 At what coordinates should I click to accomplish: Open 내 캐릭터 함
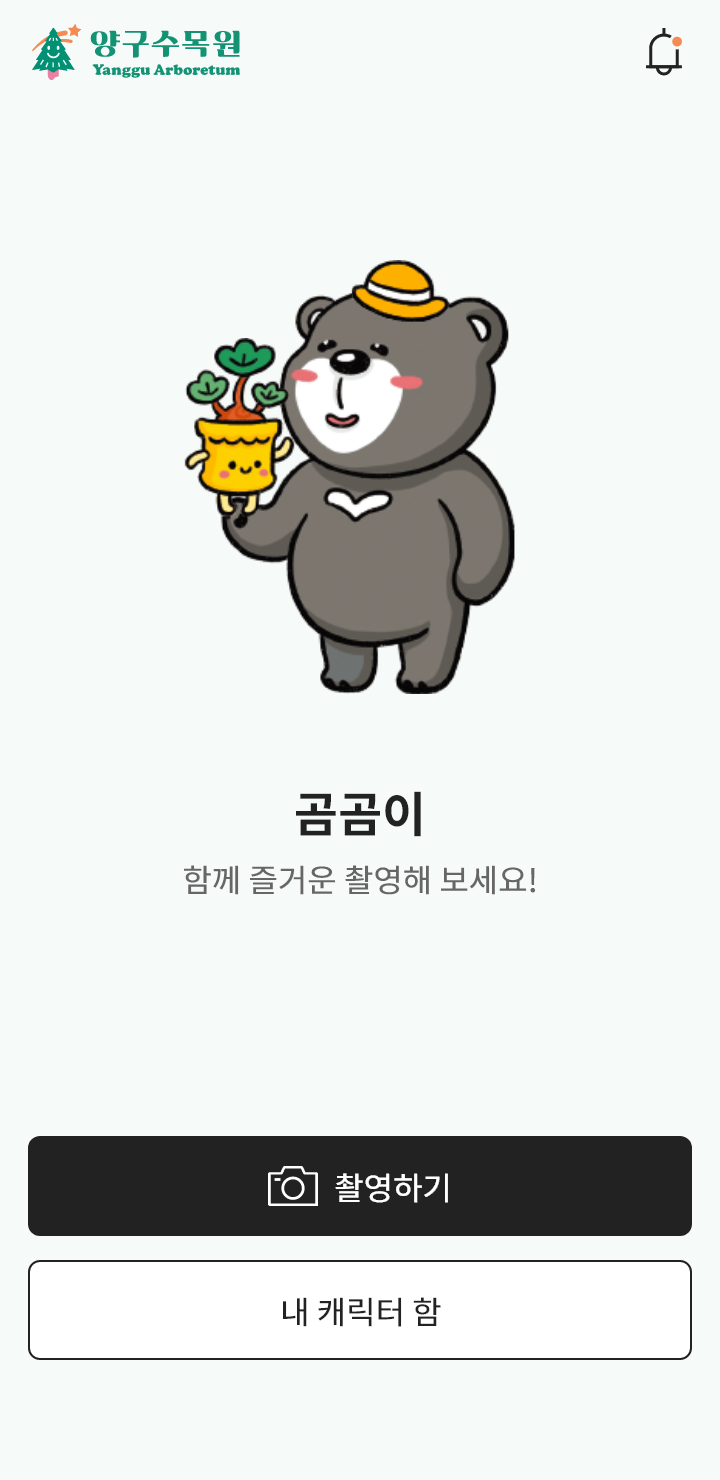360,1310
